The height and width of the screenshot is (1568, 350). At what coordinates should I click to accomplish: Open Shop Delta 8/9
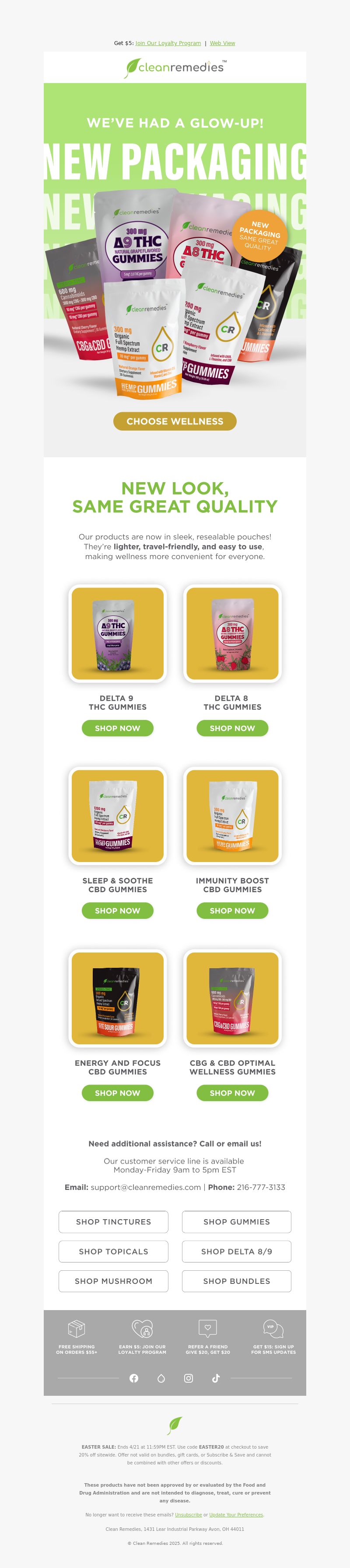pos(236,1252)
